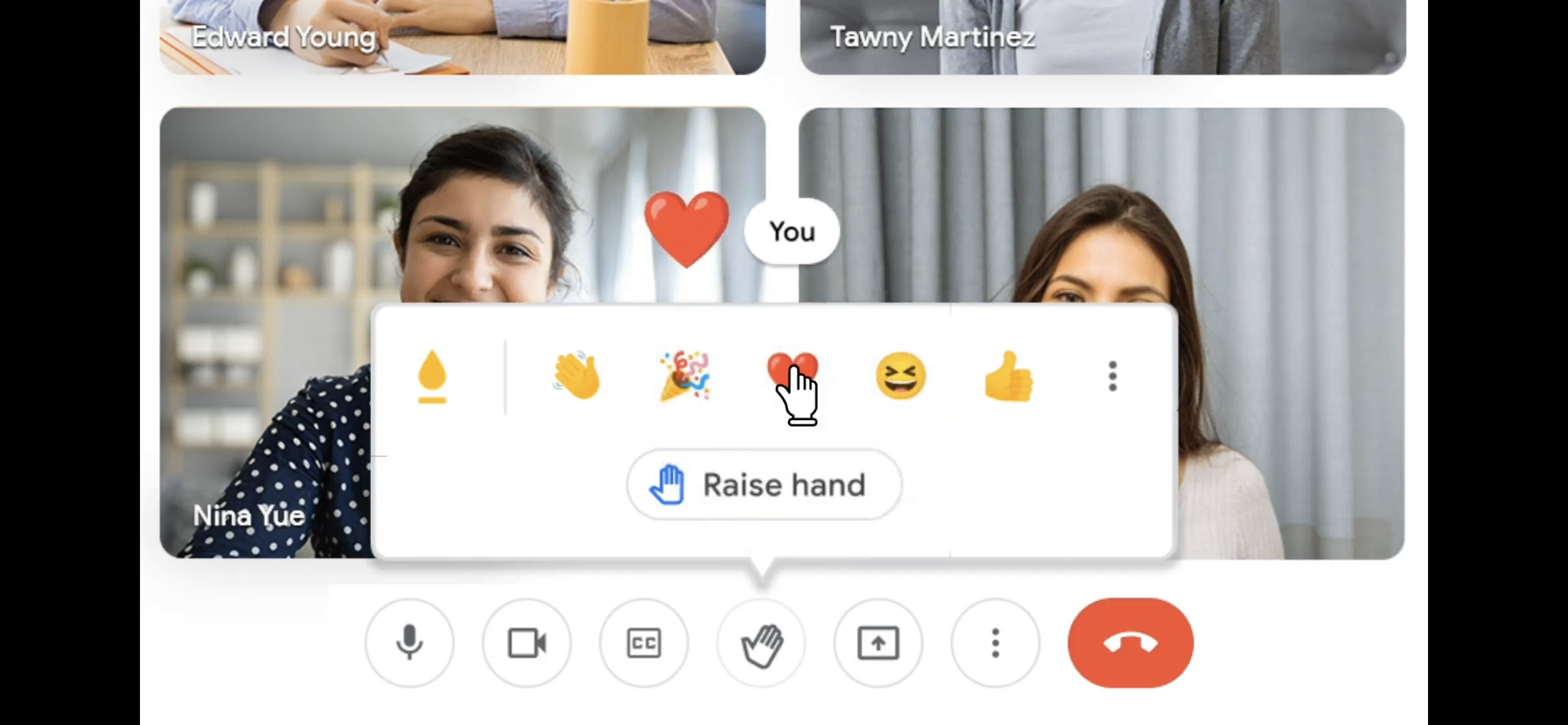Tap the Raise hand button

pyautogui.click(x=763, y=484)
